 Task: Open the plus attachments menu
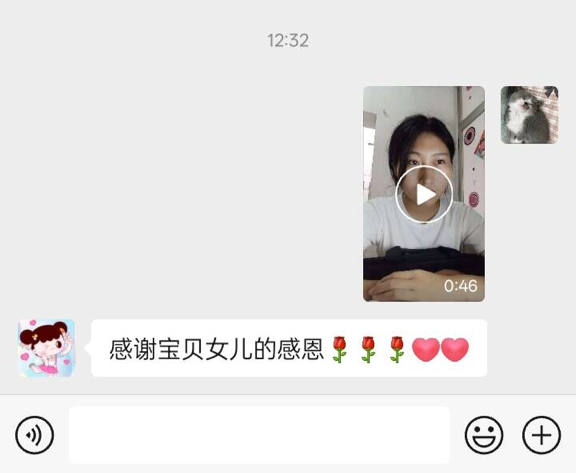(x=541, y=435)
